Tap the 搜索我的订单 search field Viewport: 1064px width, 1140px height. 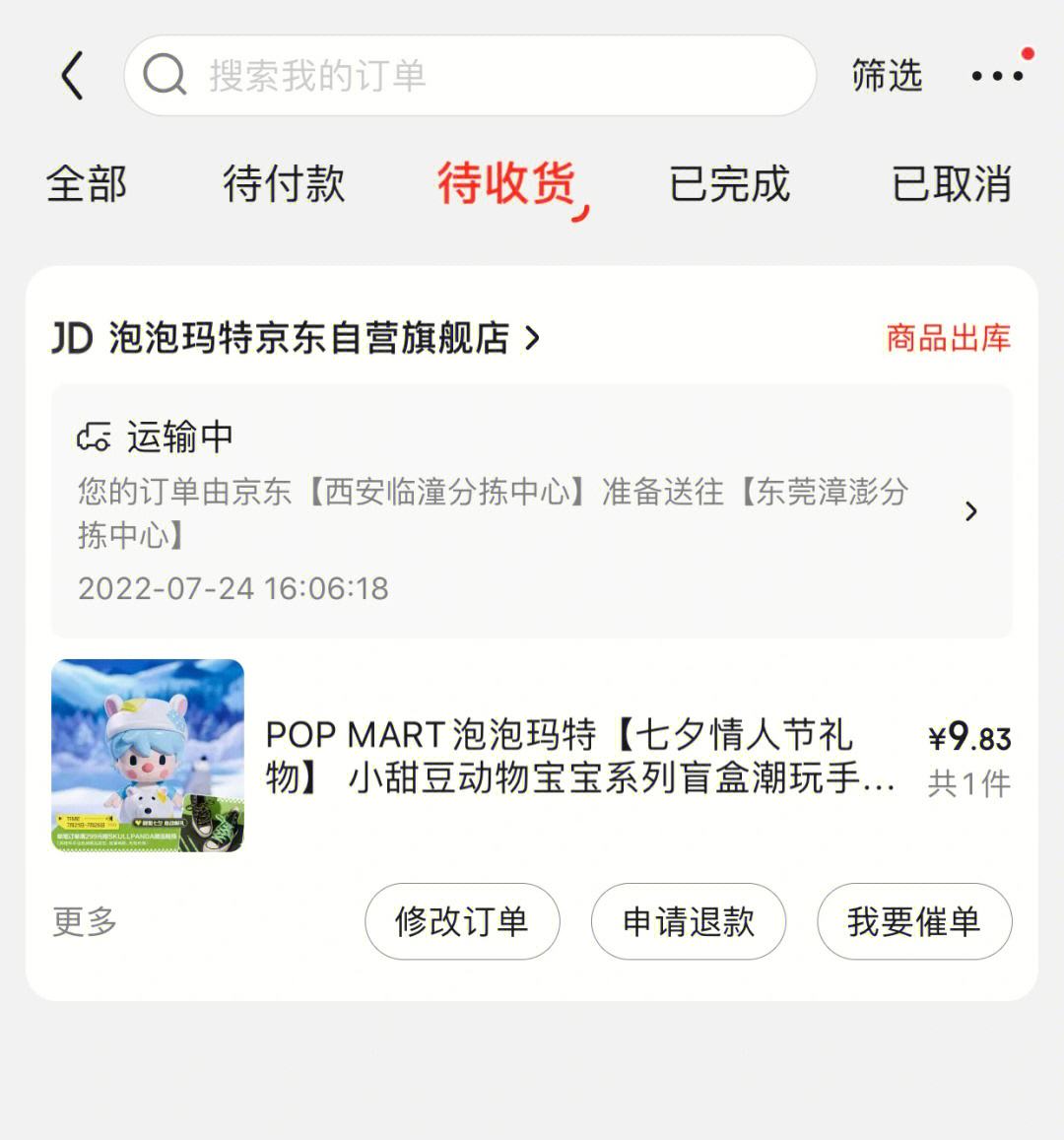pyautogui.click(x=469, y=76)
